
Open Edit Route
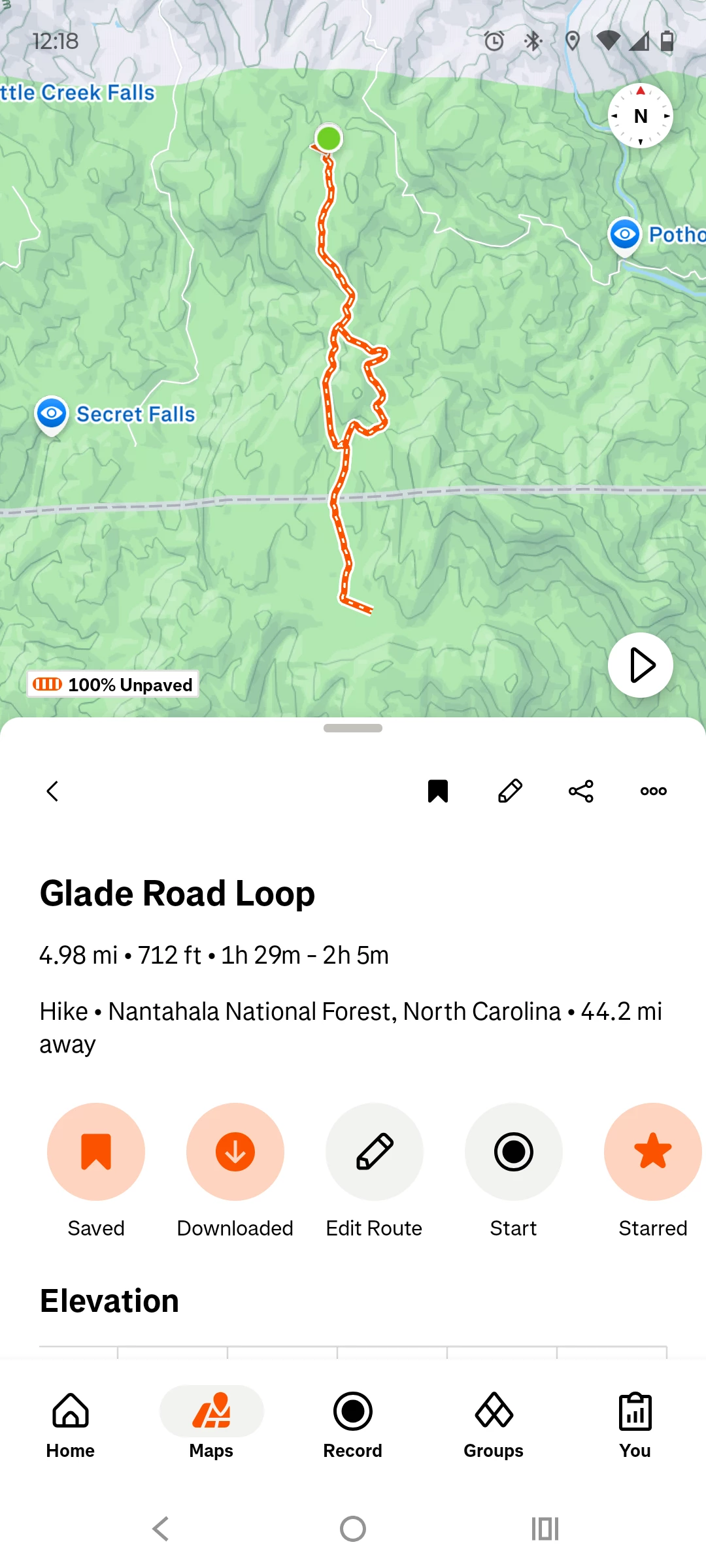pos(375,1152)
